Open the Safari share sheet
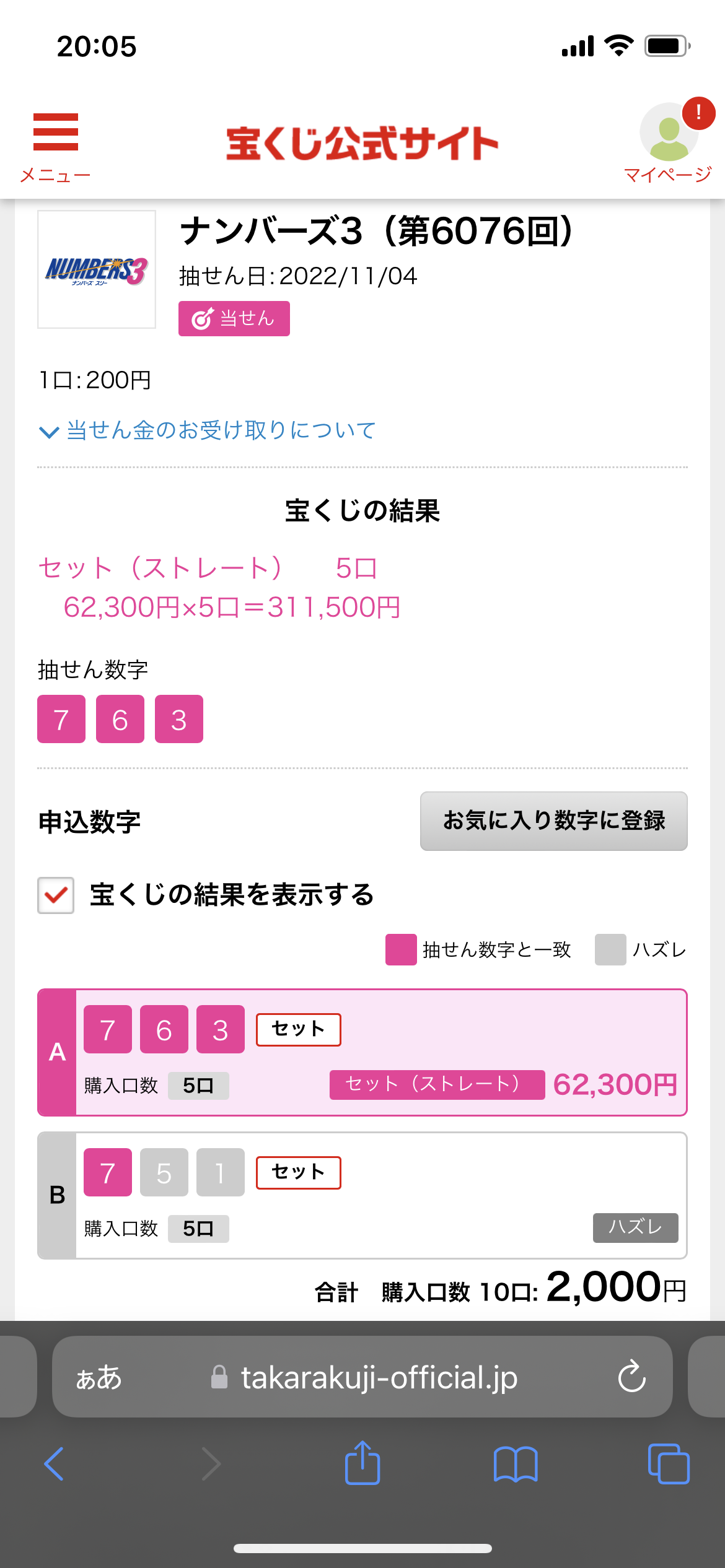Screen dimensions: 725x1568 tap(362, 1463)
